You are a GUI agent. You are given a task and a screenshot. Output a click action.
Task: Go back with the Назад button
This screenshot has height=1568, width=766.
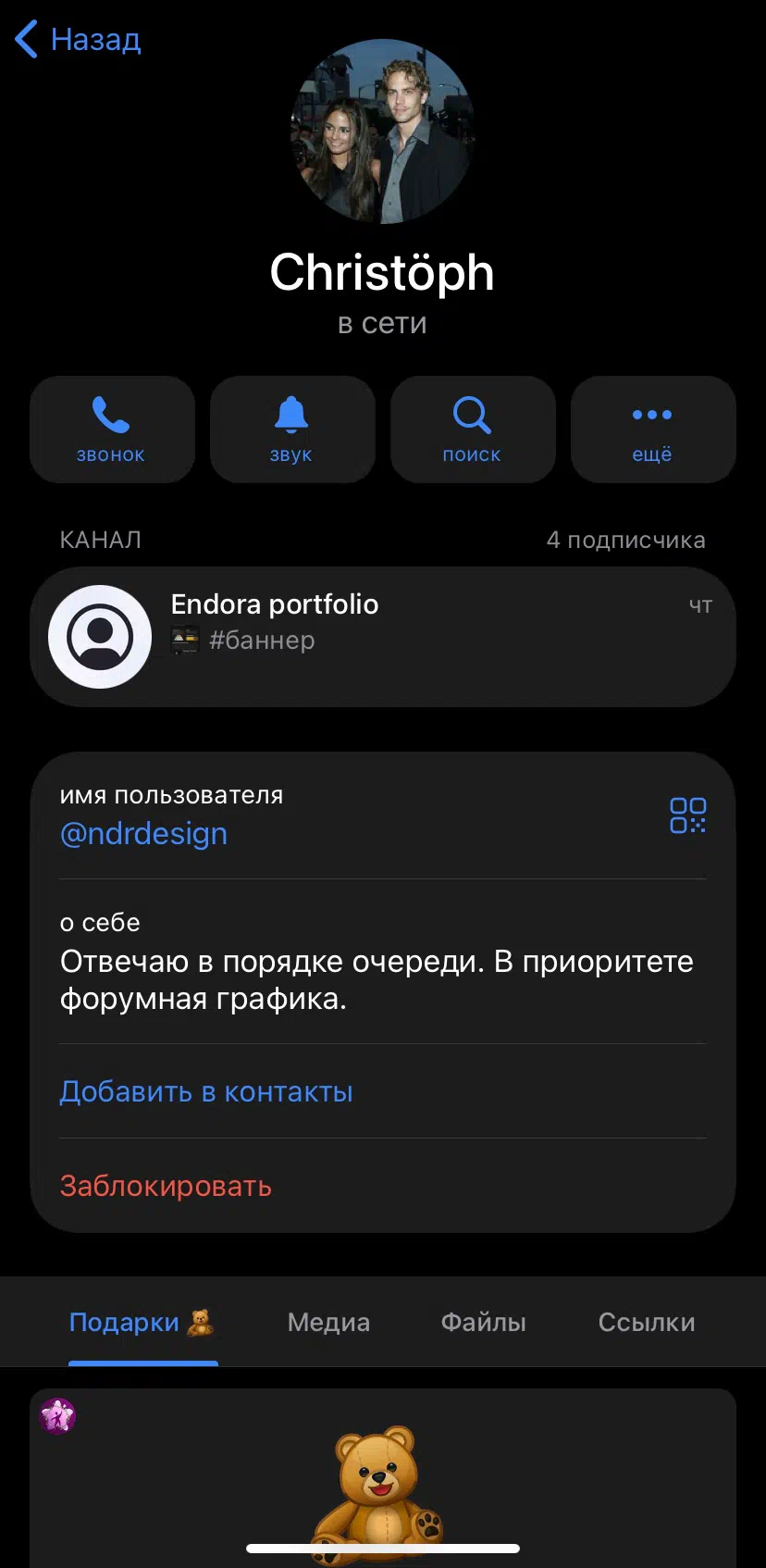pyautogui.click(x=79, y=40)
